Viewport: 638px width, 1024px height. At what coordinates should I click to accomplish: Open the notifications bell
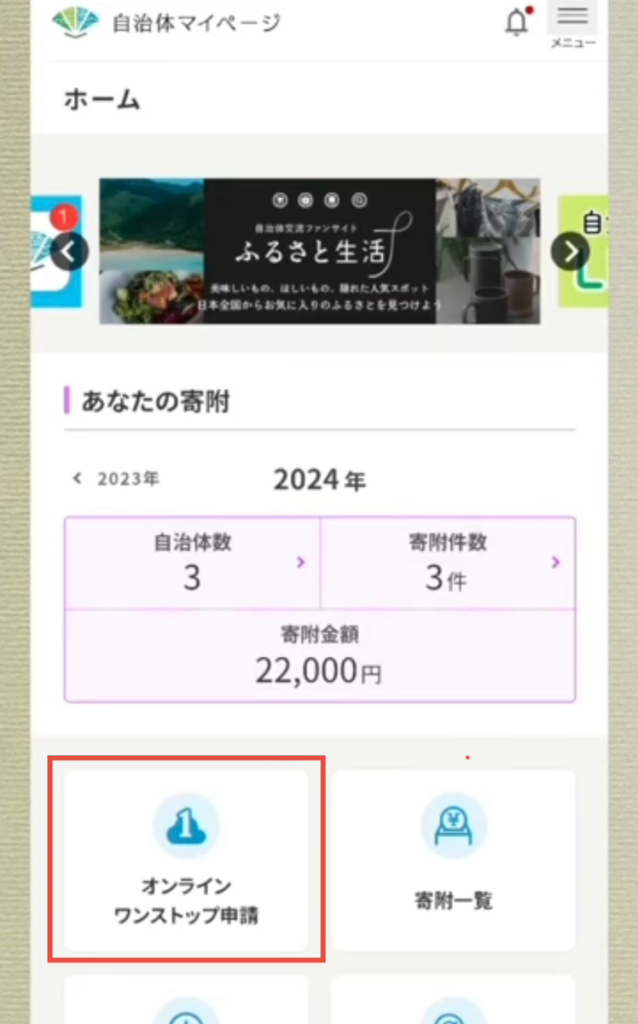pyautogui.click(x=516, y=22)
